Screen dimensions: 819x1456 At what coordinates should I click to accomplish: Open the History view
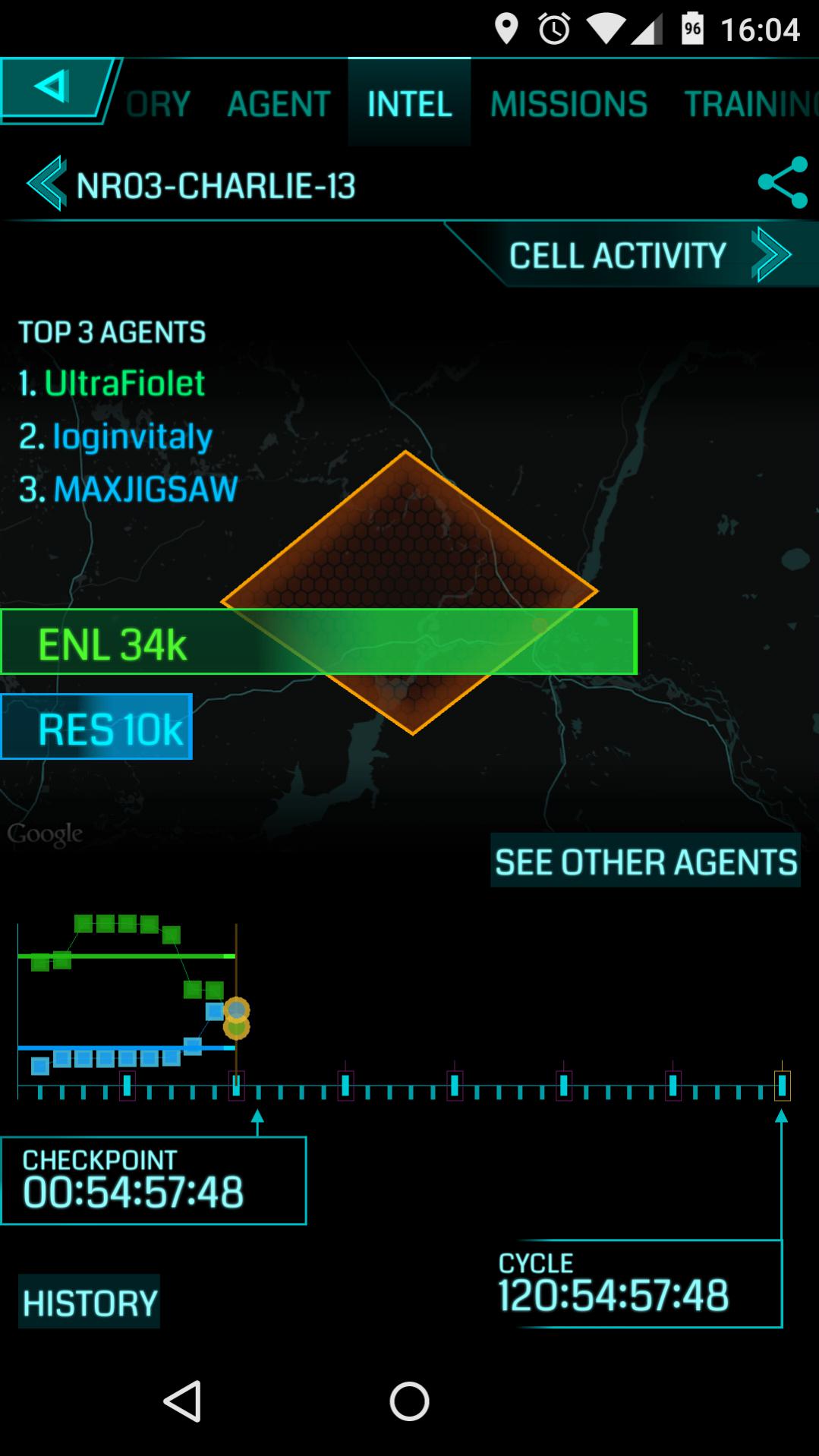tap(90, 1303)
